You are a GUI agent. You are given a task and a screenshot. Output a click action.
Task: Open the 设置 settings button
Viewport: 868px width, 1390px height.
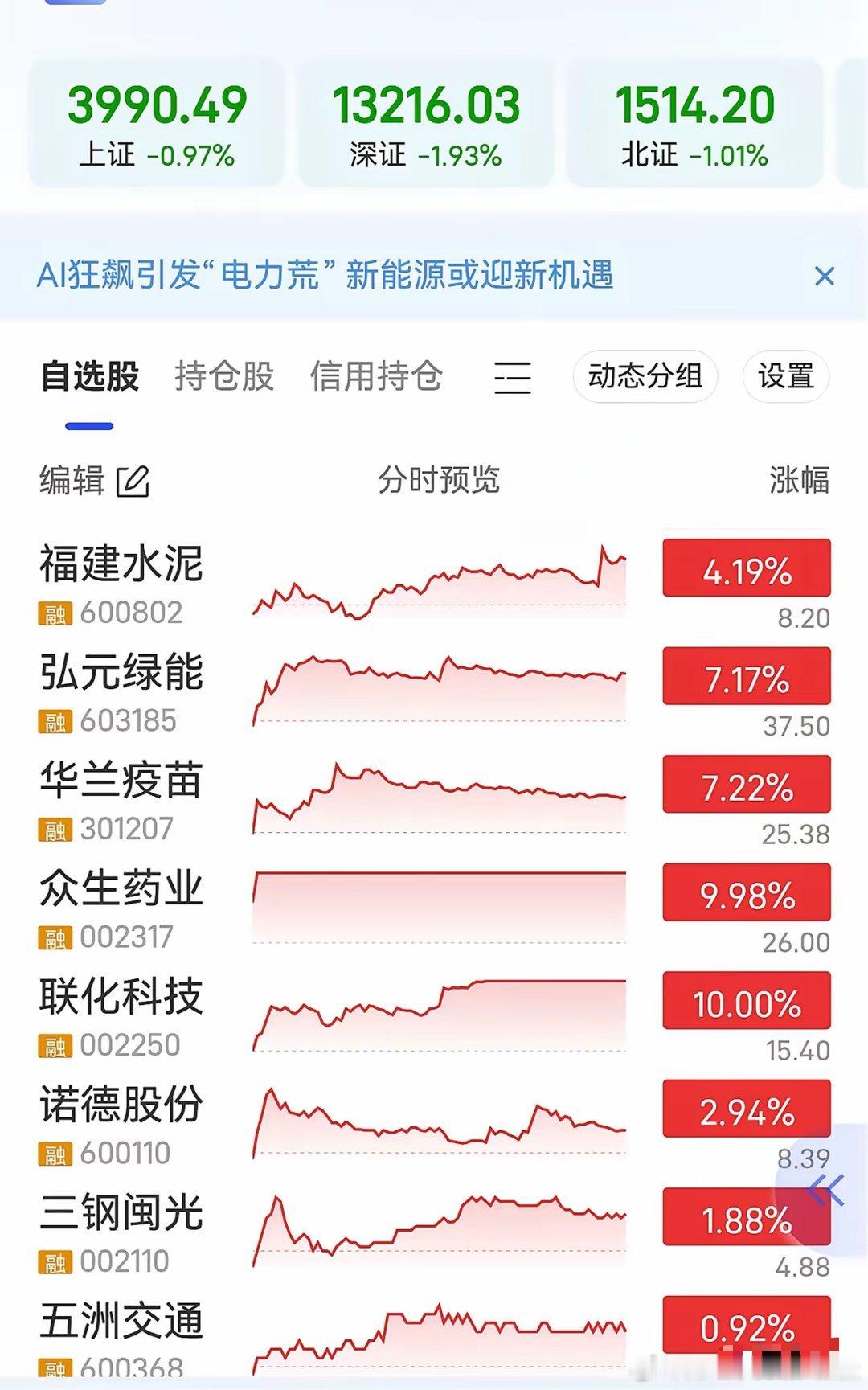pos(786,376)
